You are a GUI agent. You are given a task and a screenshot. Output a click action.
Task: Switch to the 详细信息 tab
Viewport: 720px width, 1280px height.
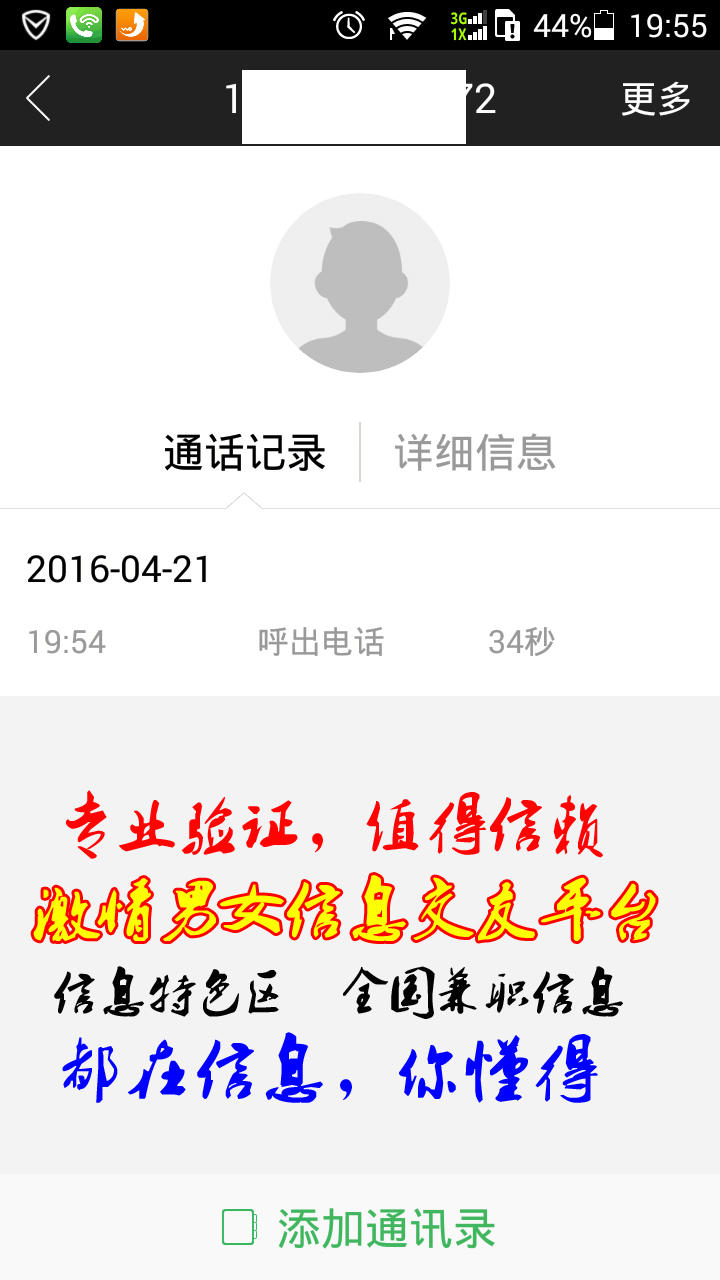pos(474,453)
